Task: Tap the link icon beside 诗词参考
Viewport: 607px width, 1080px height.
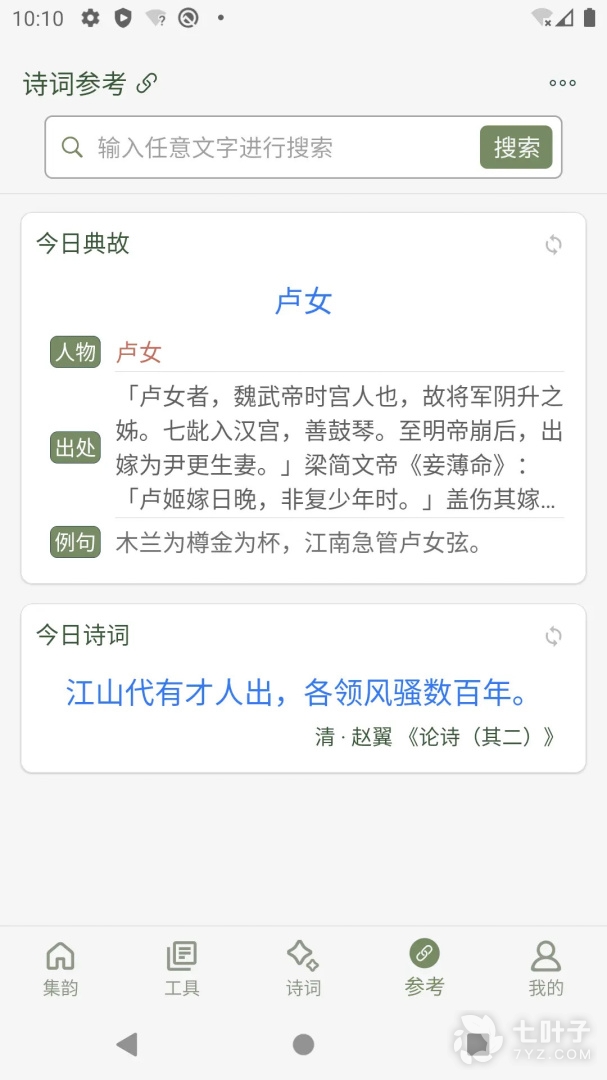Action: pos(147,83)
